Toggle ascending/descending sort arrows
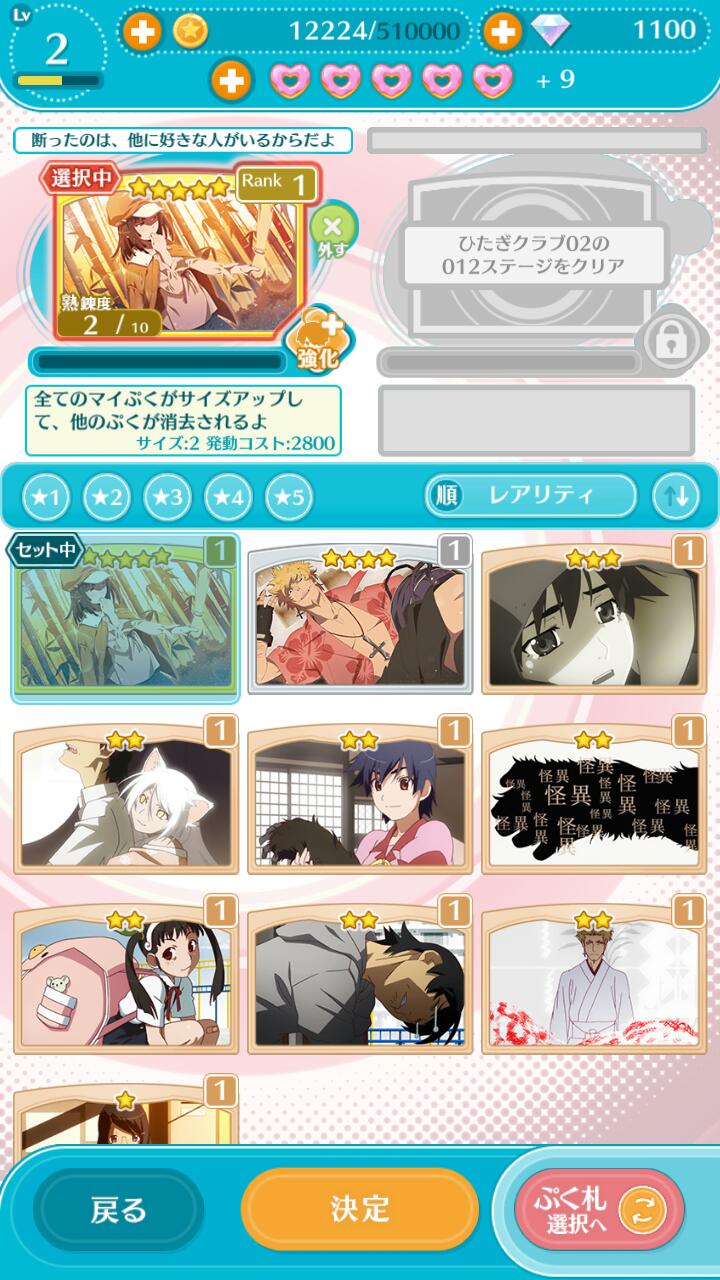 point(676,495)
